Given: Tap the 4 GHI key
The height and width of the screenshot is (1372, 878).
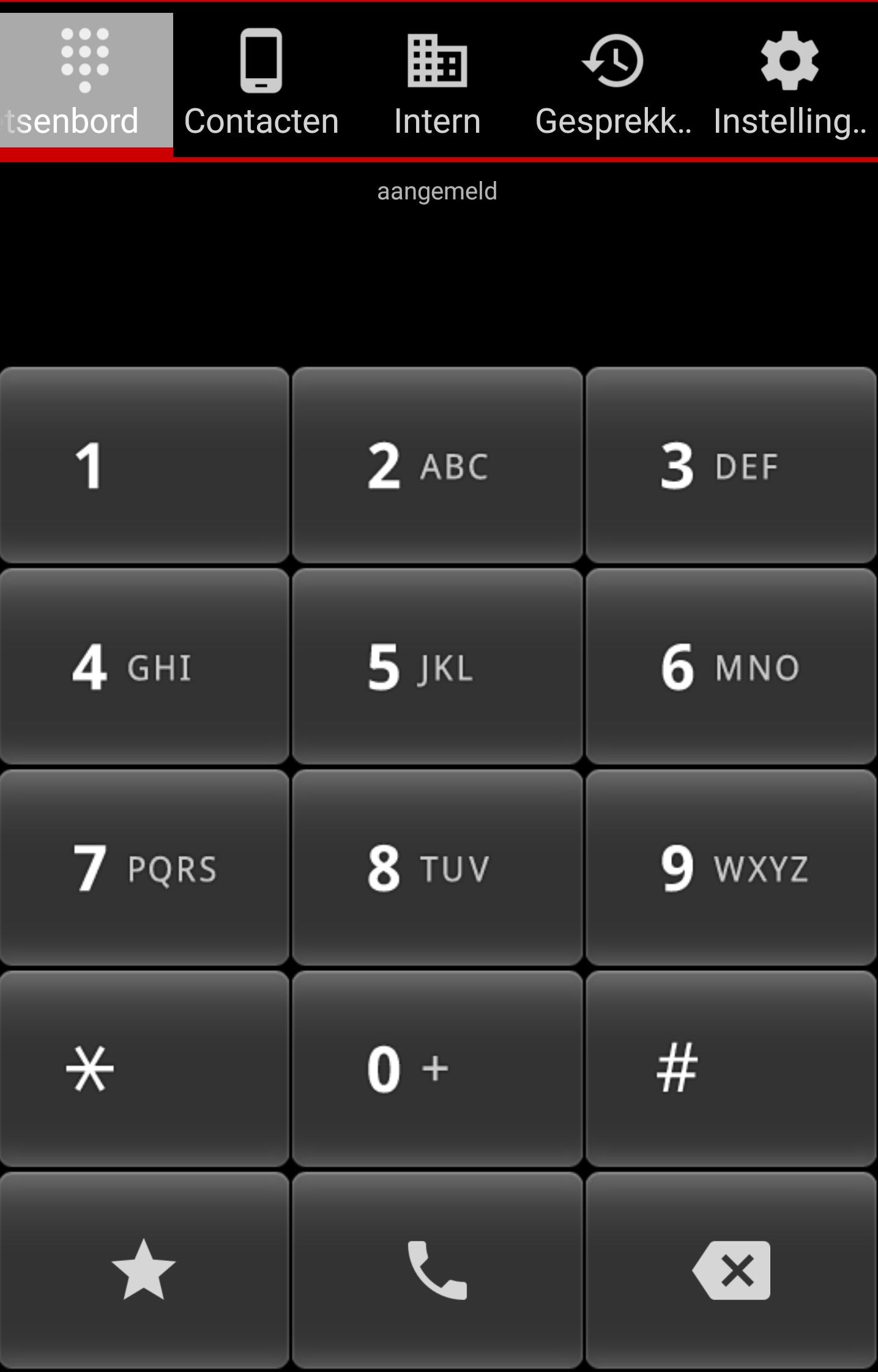Looking at the screenshot, I should tap(144, 667).
